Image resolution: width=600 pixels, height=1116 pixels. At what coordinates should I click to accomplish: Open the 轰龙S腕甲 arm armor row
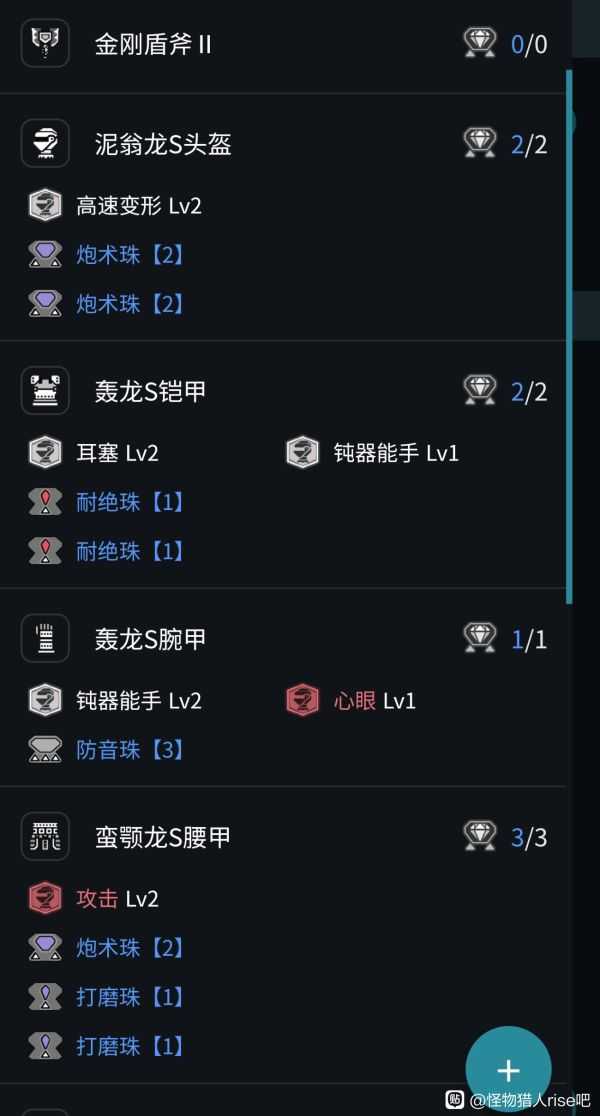coord(150,638)
